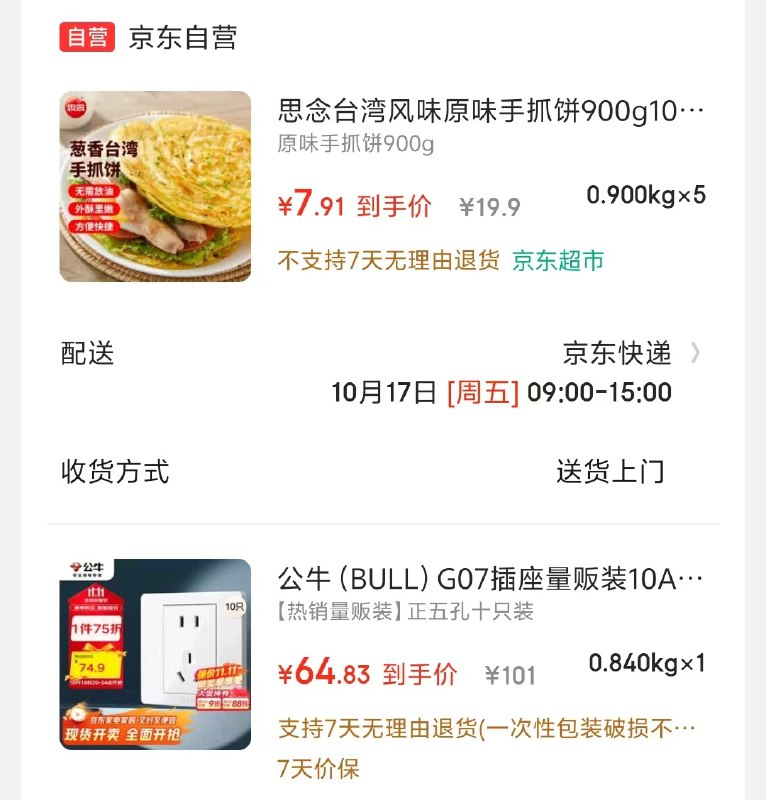766x800 pixels.
Task: Click the 11.11 promo badge on BULL image
Action: coord(96,592)
